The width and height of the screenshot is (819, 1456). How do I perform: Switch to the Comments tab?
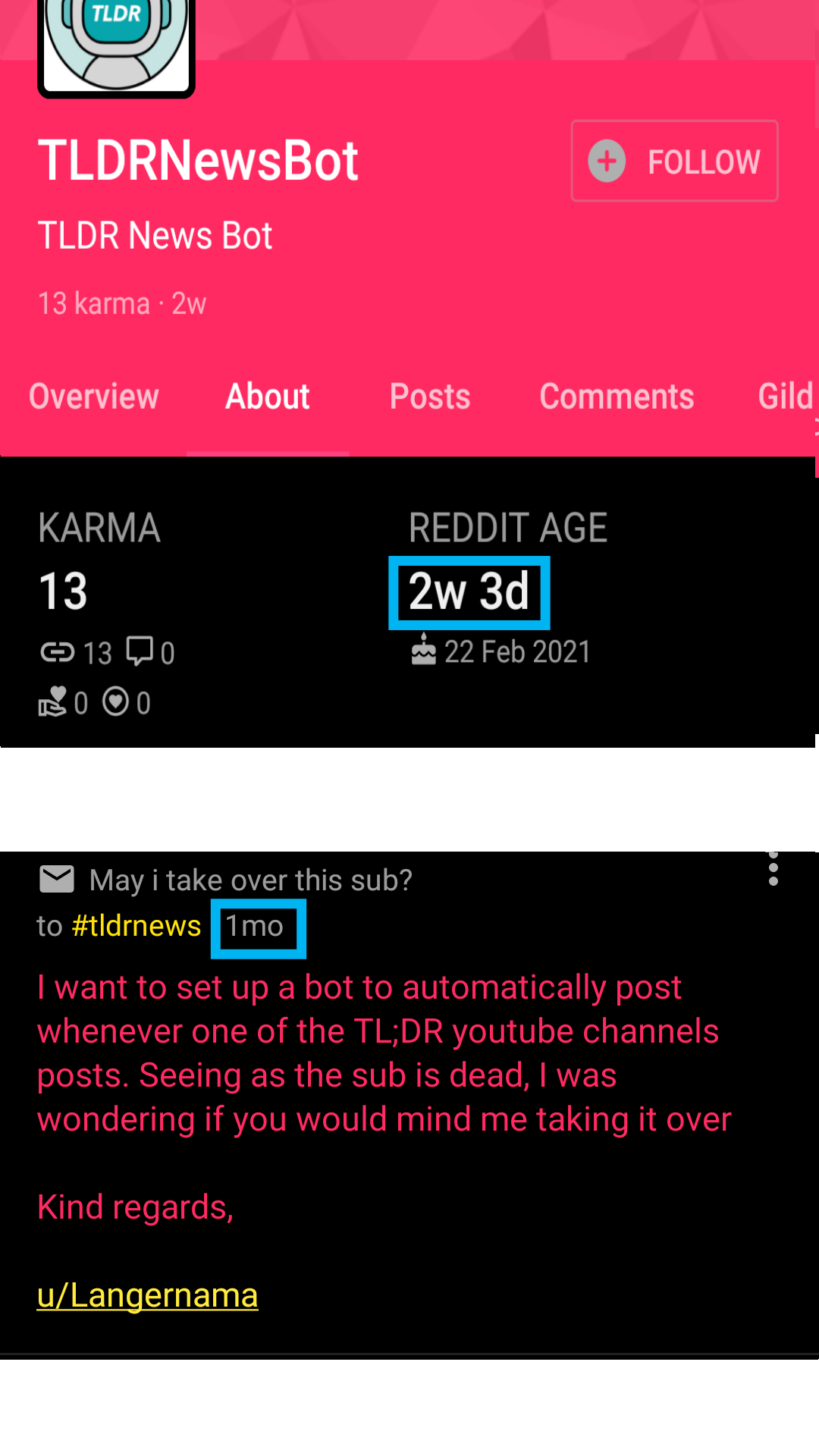pos(617,397)
